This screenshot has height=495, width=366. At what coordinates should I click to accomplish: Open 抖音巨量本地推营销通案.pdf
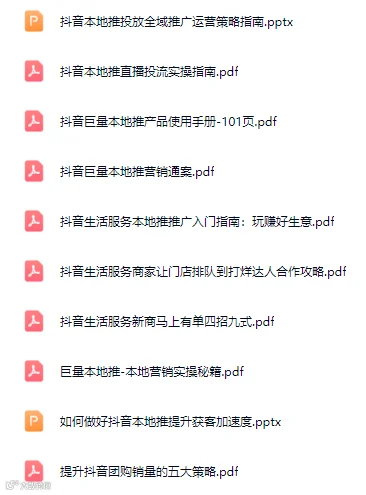click(137, 172)
